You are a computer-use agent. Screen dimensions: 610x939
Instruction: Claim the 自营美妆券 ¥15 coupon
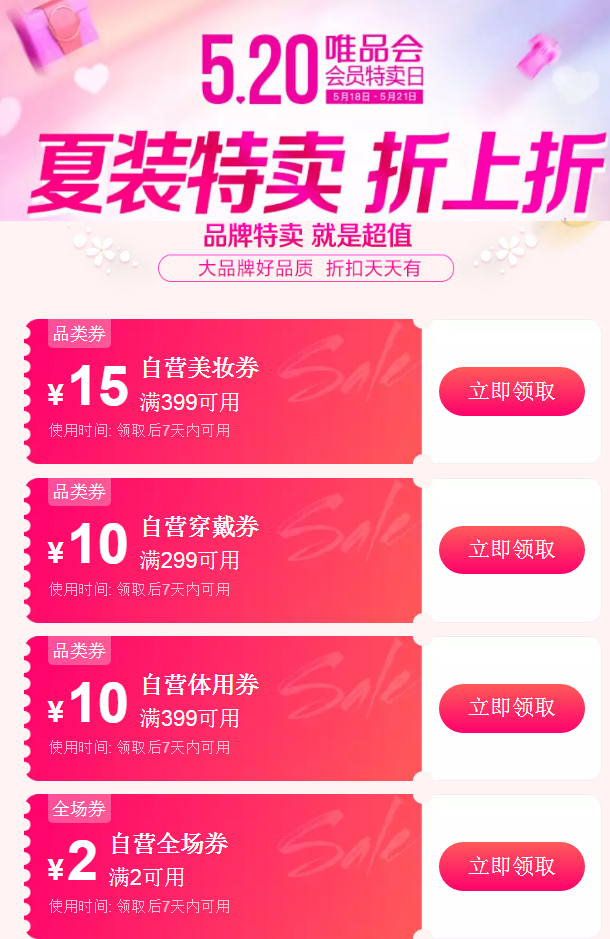tap(511, 391)
